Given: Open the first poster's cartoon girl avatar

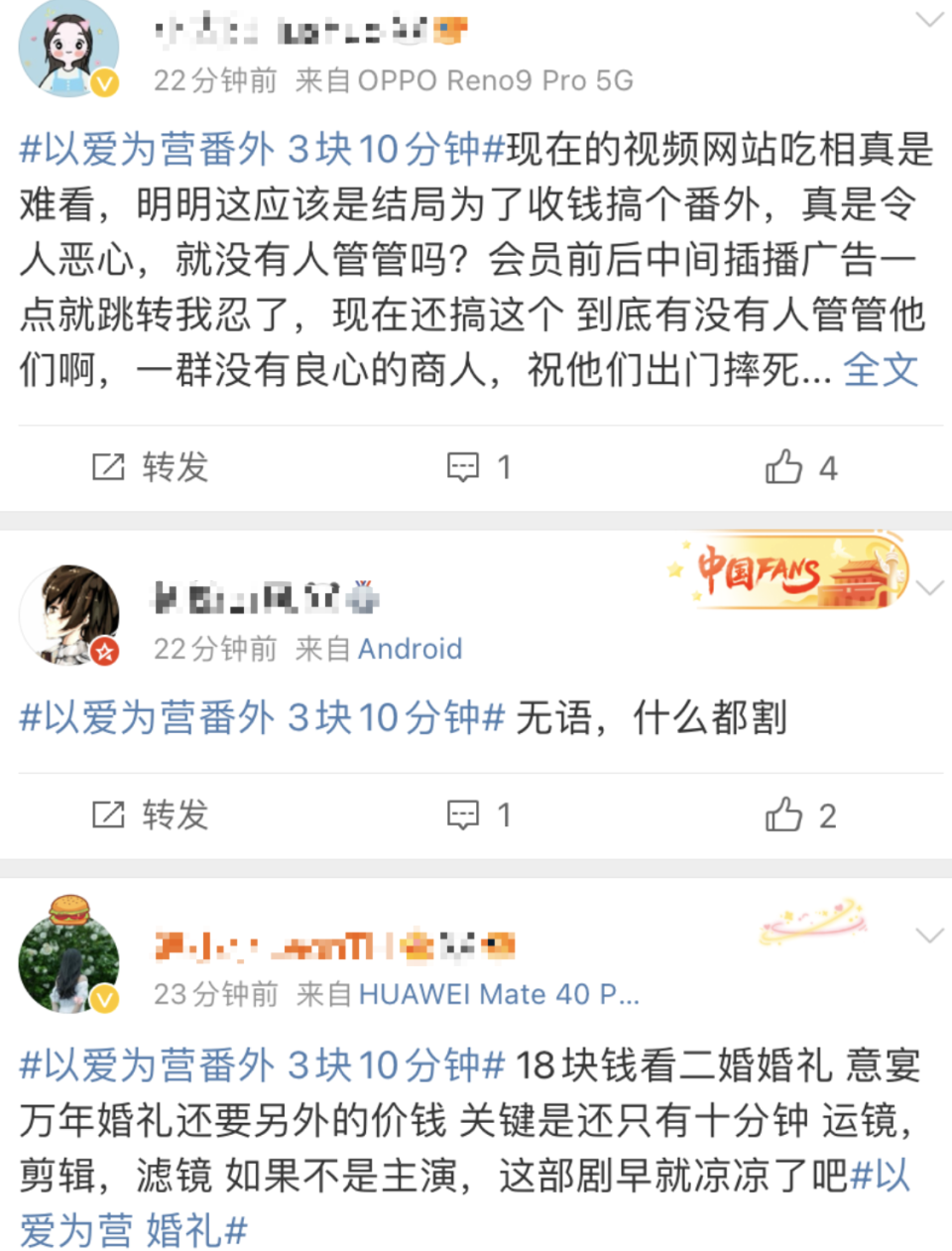Looking at the screenshot, I should [68, 49].
